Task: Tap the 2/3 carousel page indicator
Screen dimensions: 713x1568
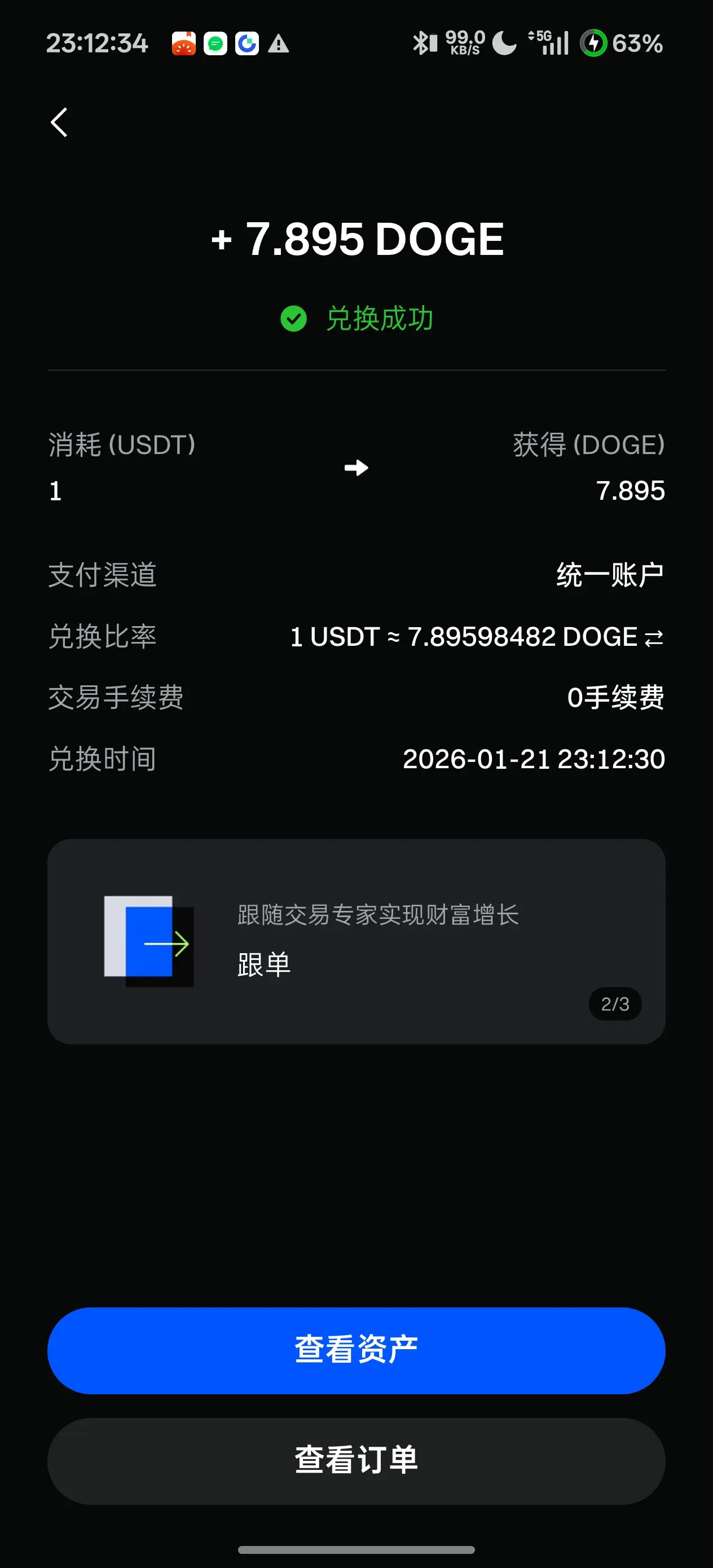Action: click(x=614, y=1005)
